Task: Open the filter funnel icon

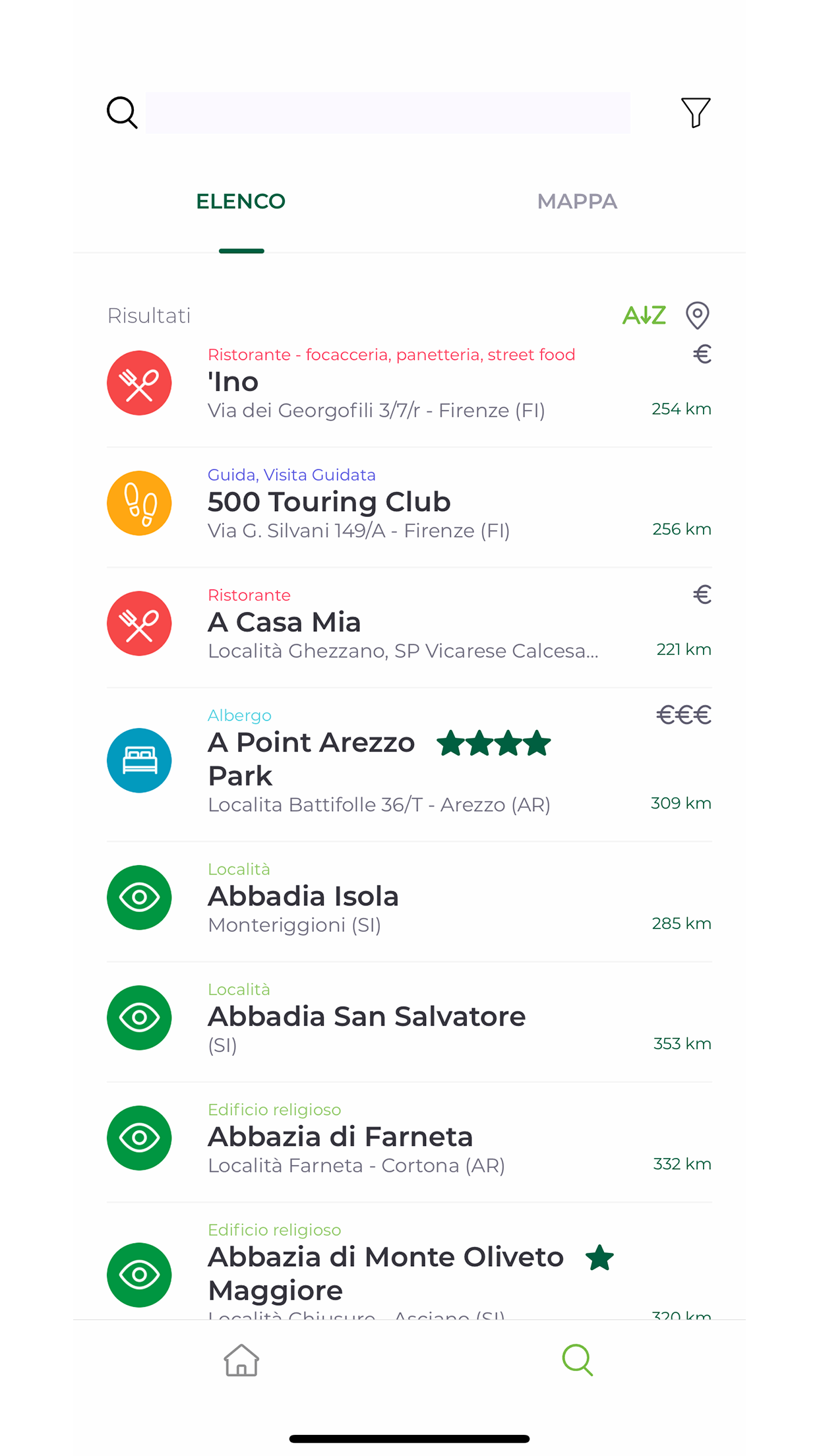Action: click(695, 113)
